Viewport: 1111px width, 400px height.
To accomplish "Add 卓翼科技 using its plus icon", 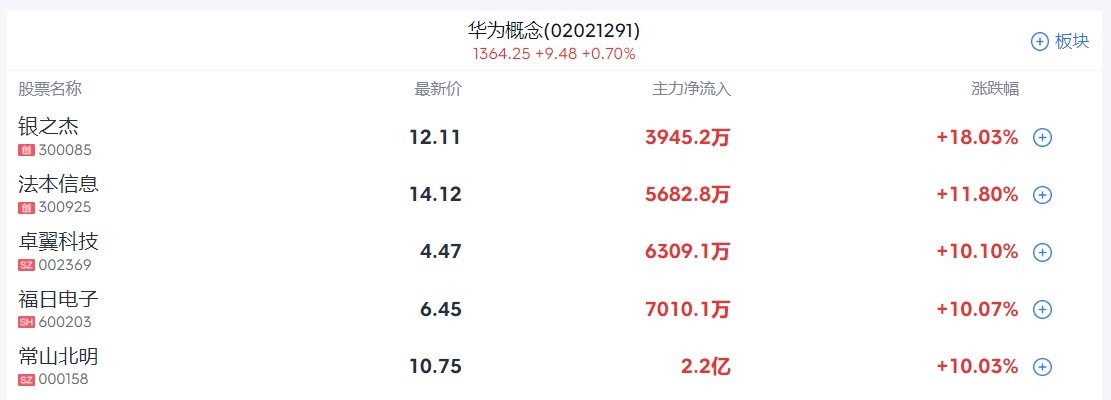I will (1042, 252).
